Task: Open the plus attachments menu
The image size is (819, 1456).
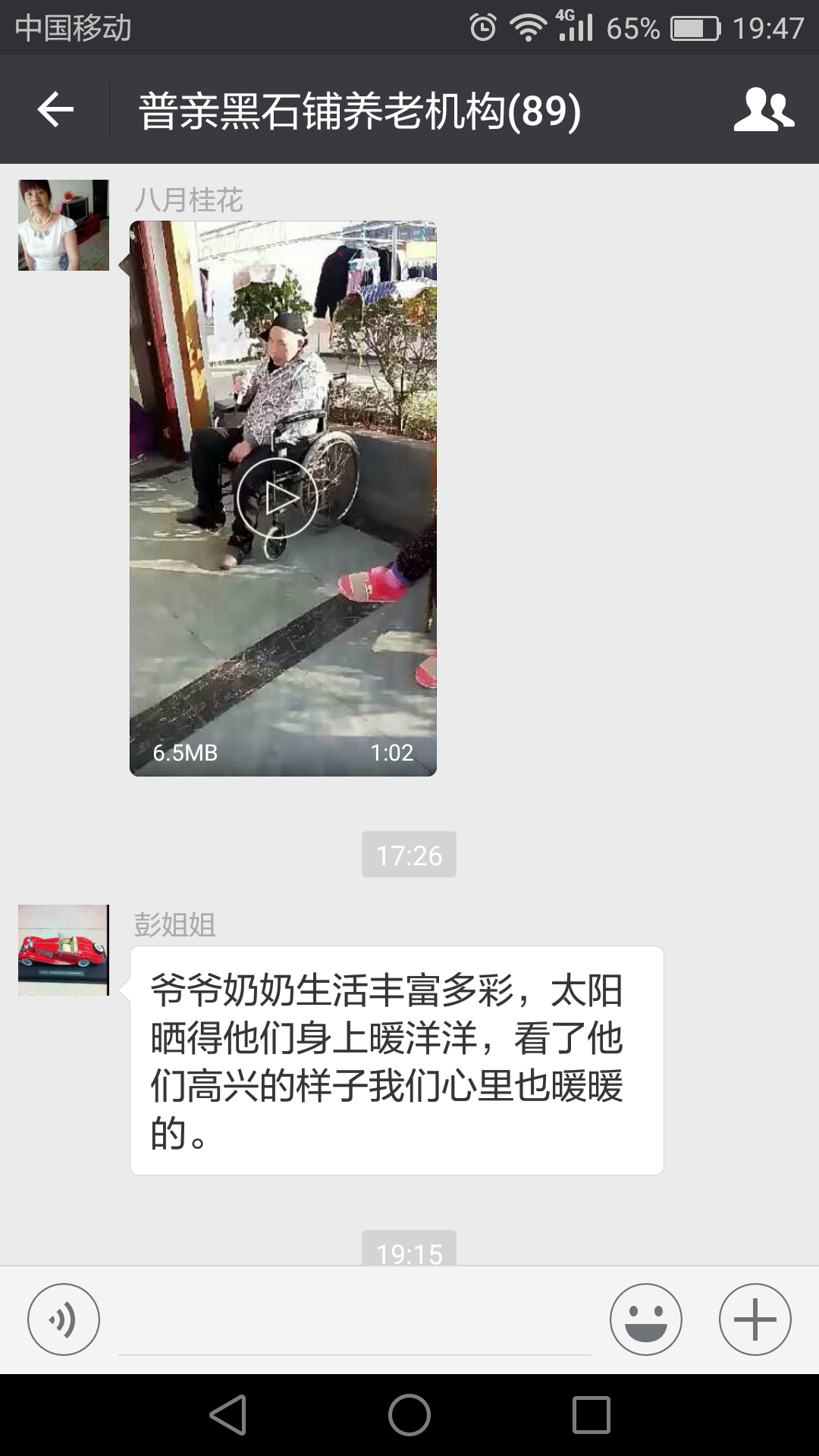Action: pos(755,1319)
